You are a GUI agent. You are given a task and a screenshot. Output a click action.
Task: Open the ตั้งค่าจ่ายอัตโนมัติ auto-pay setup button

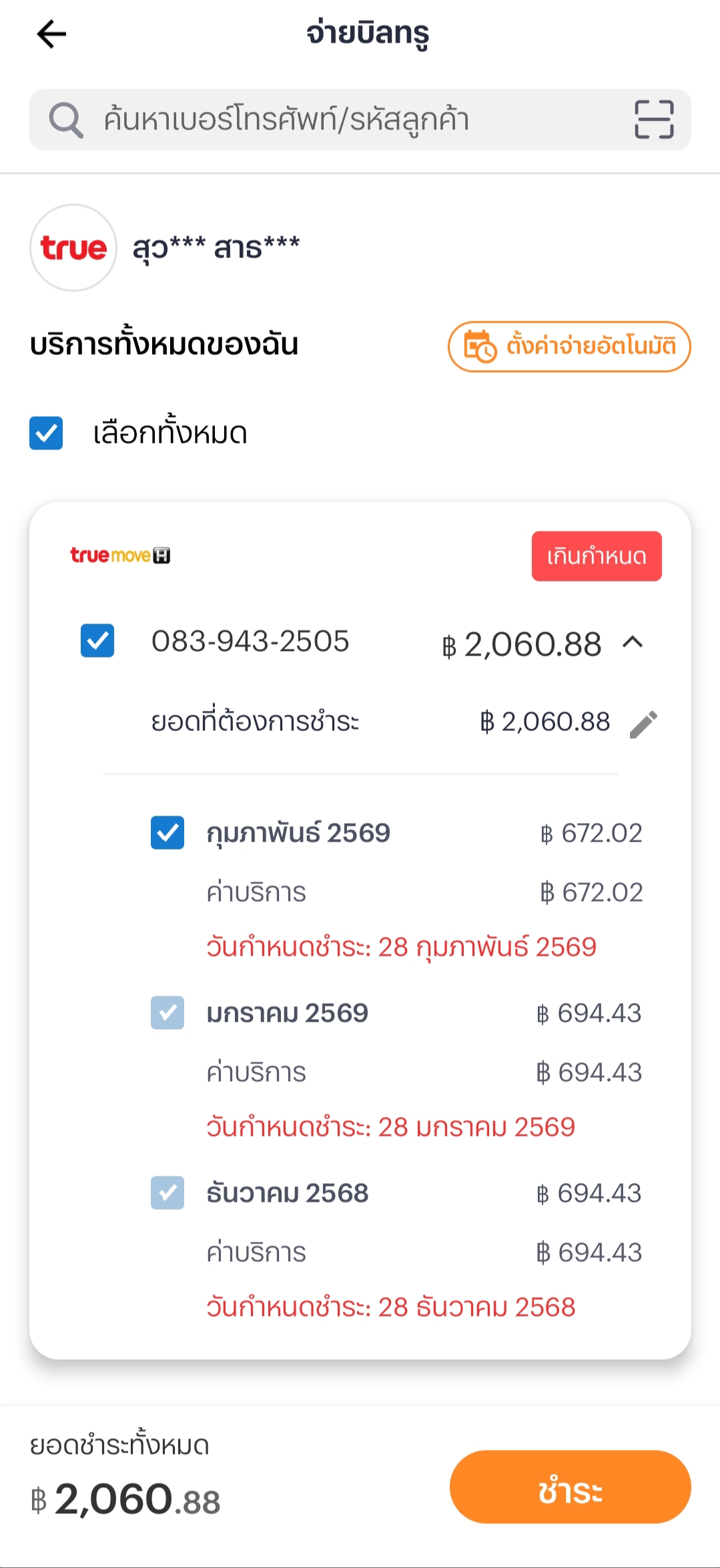pos(569,346)
